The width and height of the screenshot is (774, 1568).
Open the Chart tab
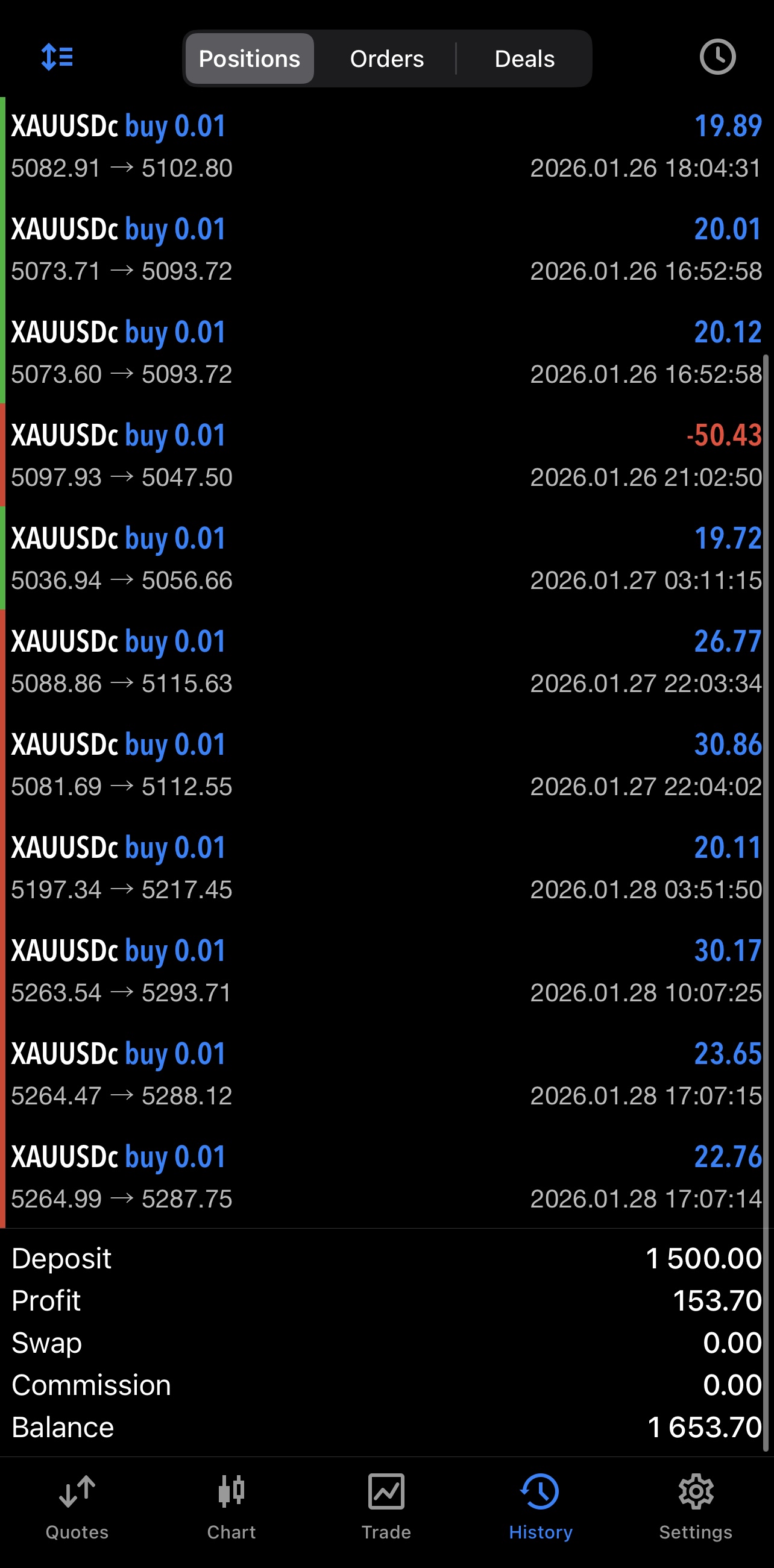pos(231,1507)
